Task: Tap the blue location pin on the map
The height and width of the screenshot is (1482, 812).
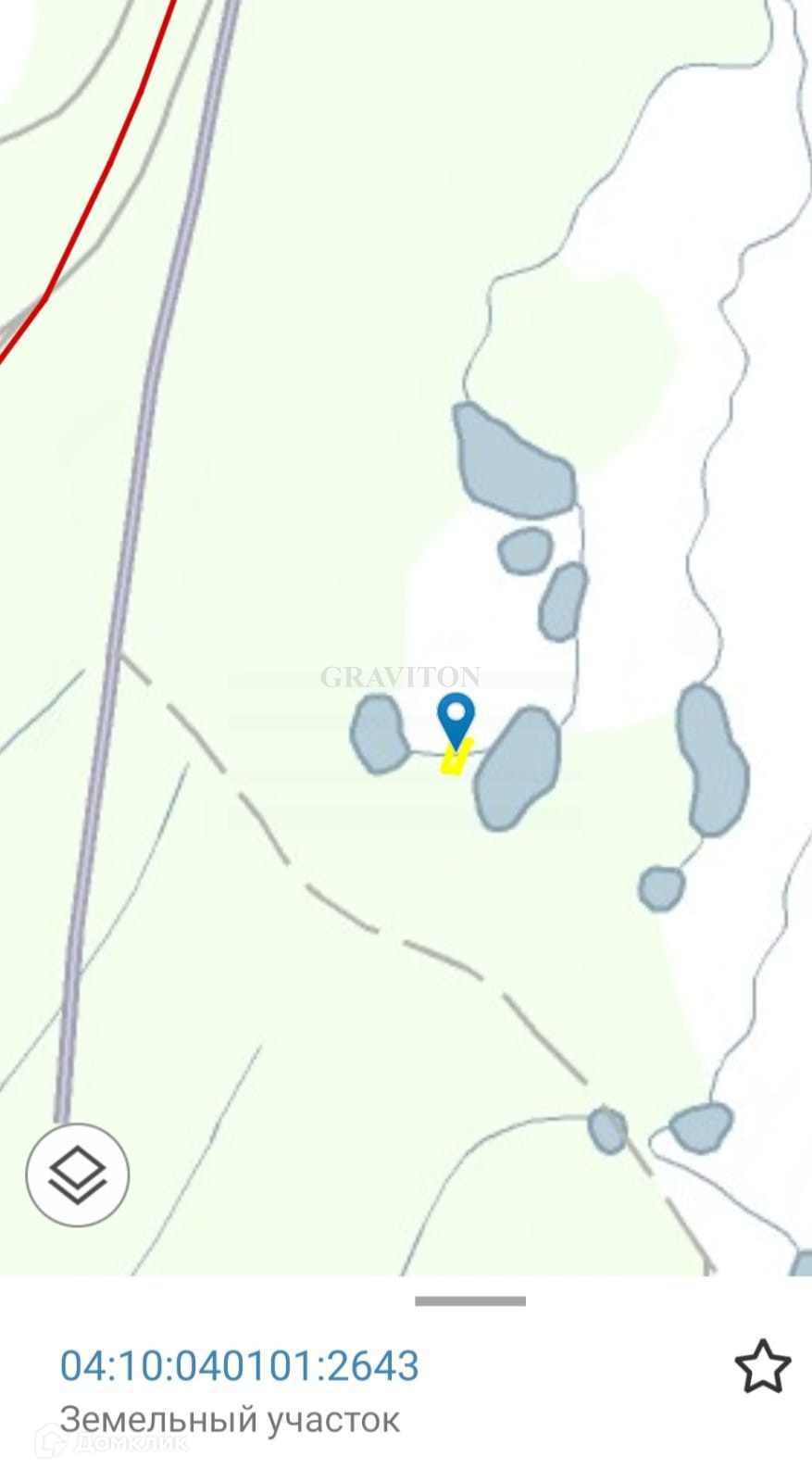Action: click(456, 721)
